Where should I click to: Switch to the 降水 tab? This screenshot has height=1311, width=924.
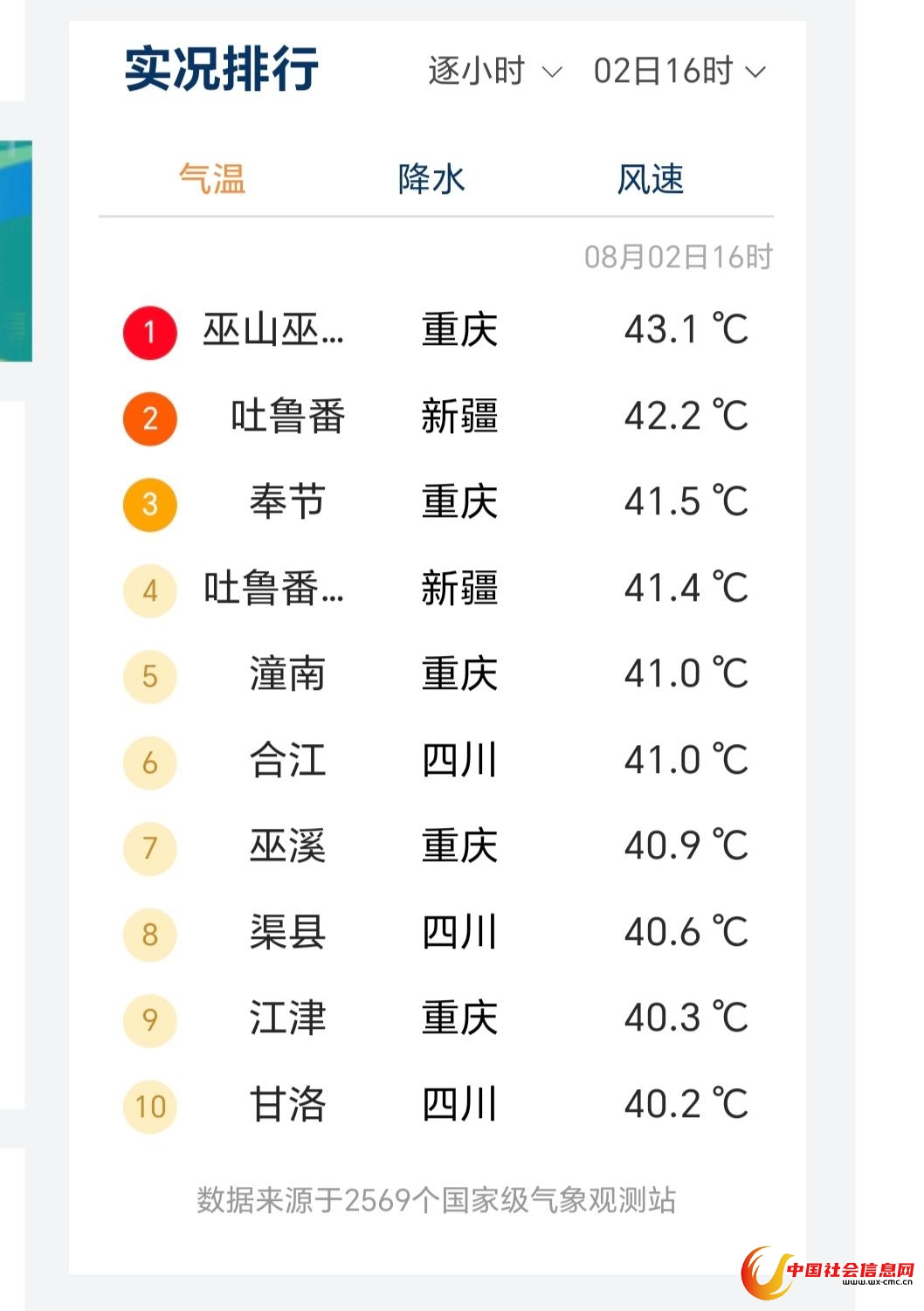pos(431,179)
